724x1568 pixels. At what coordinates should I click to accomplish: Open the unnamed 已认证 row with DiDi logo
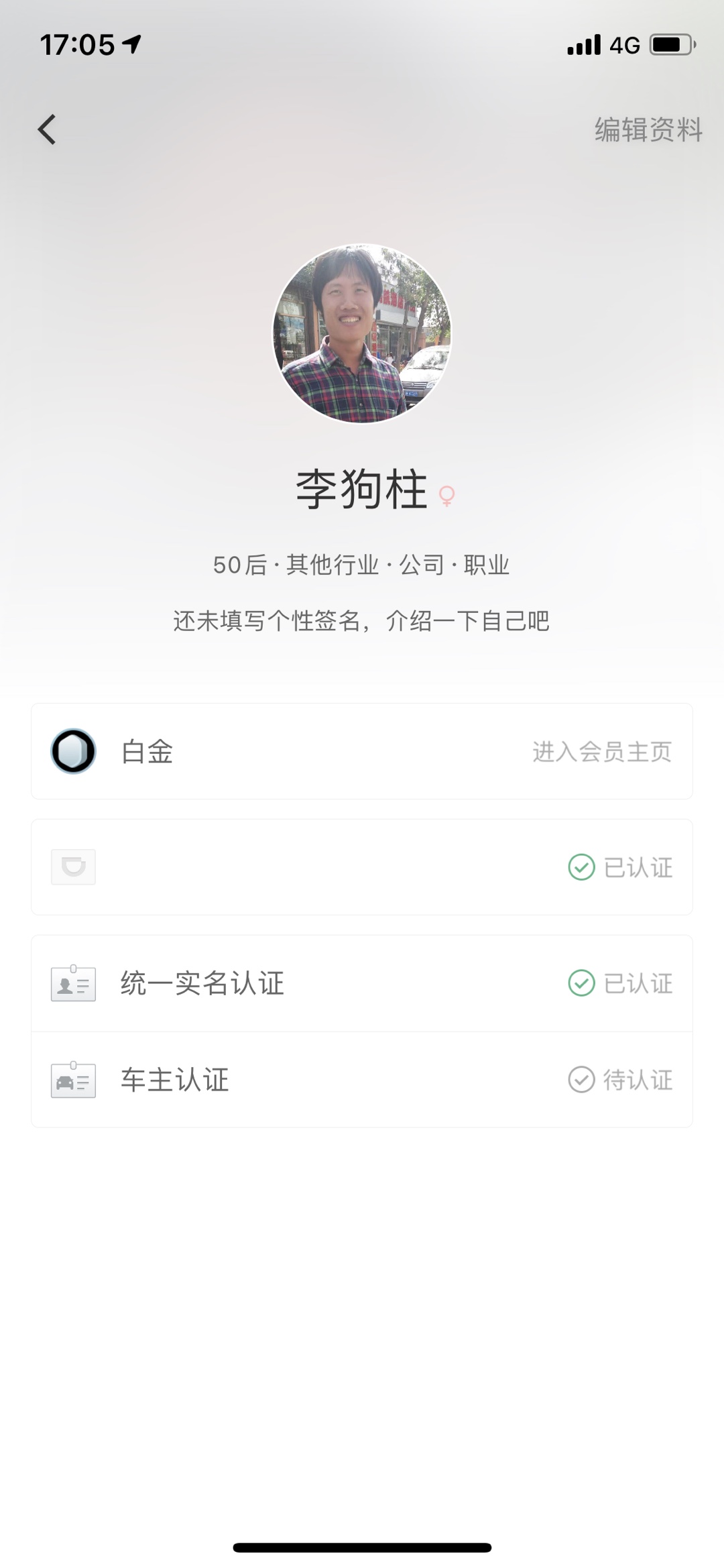tap(362, 867)
